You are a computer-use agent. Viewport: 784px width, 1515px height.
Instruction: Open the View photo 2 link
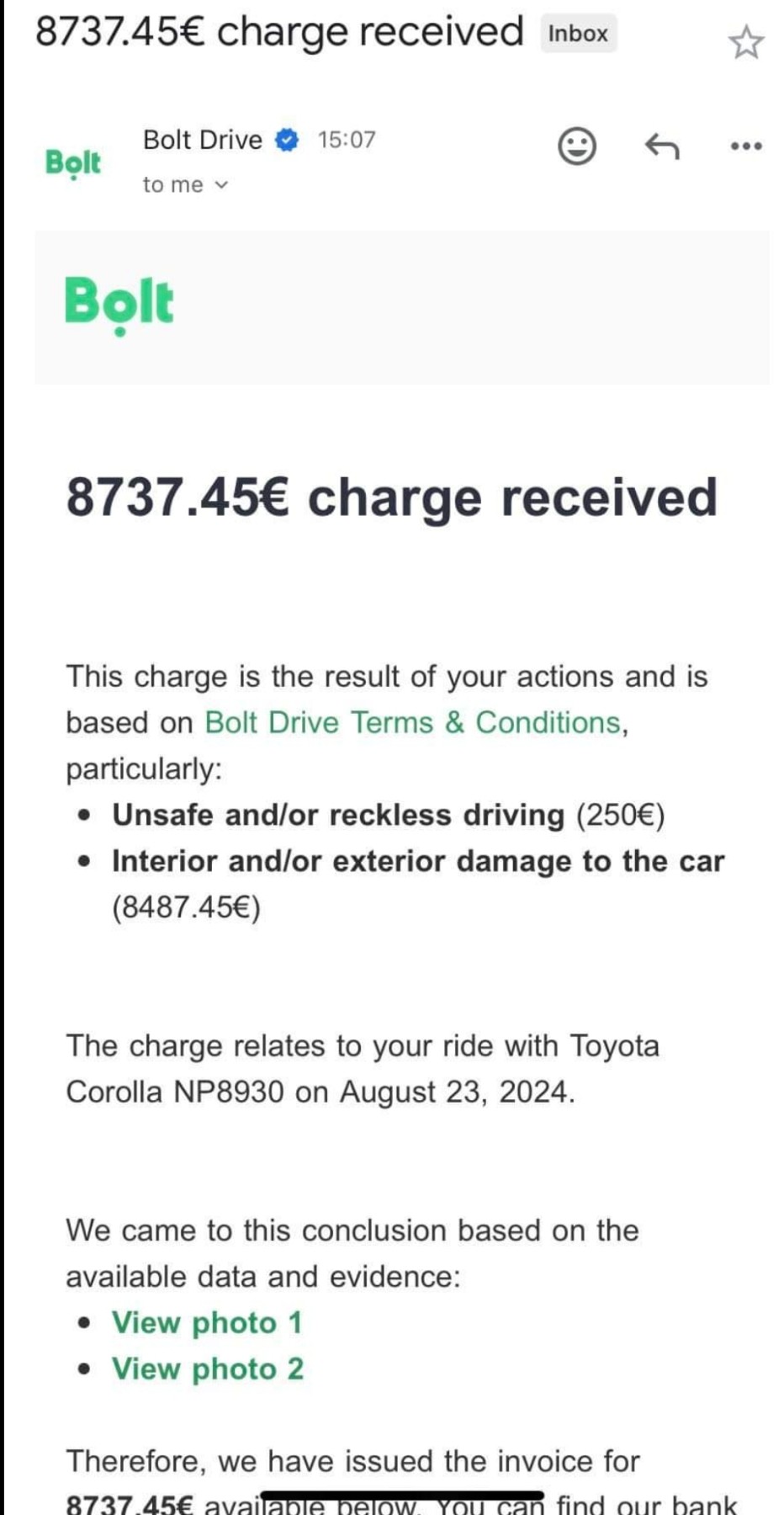coord(208,1369)
